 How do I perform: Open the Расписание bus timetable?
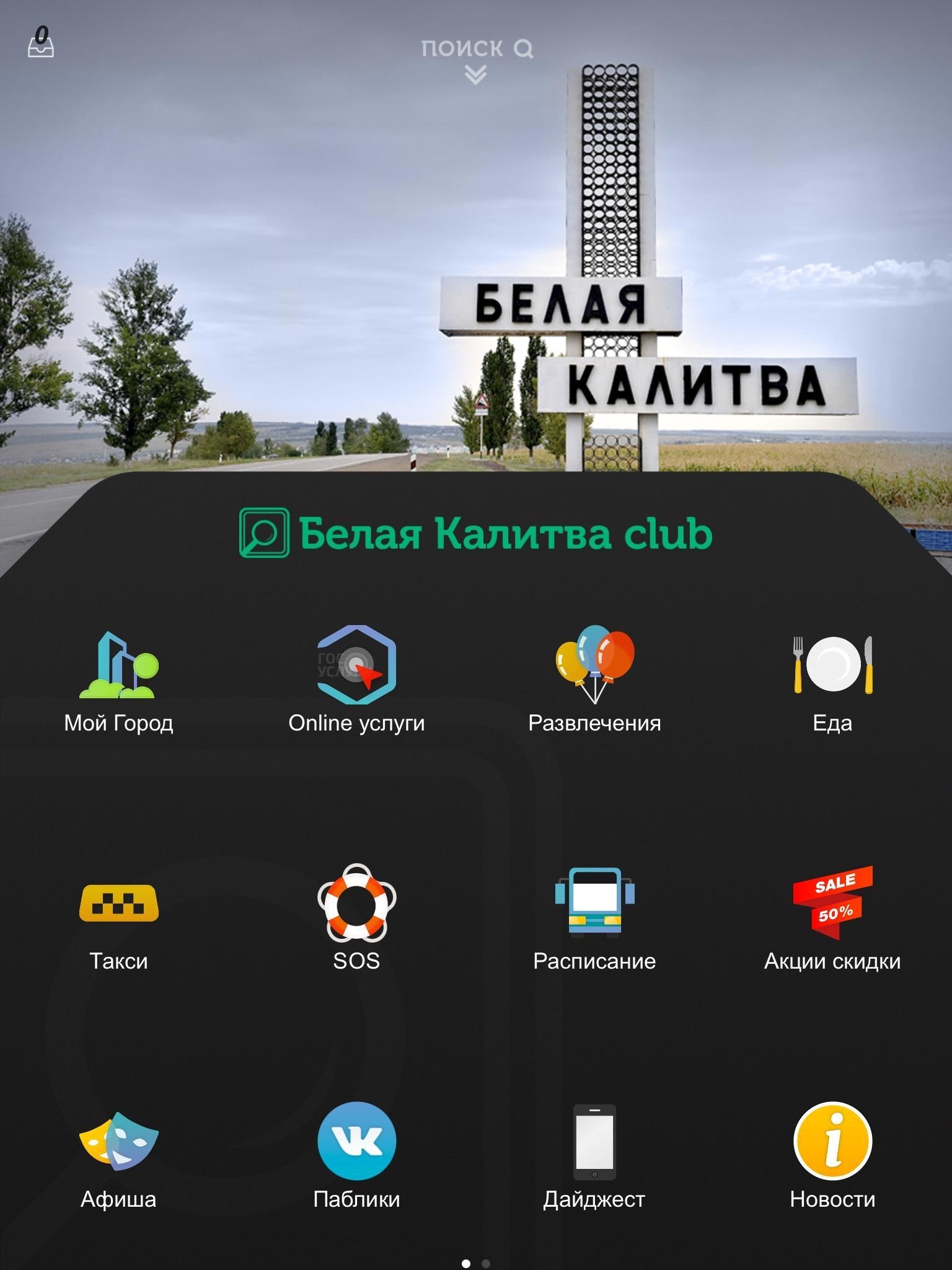click(594, 918)
